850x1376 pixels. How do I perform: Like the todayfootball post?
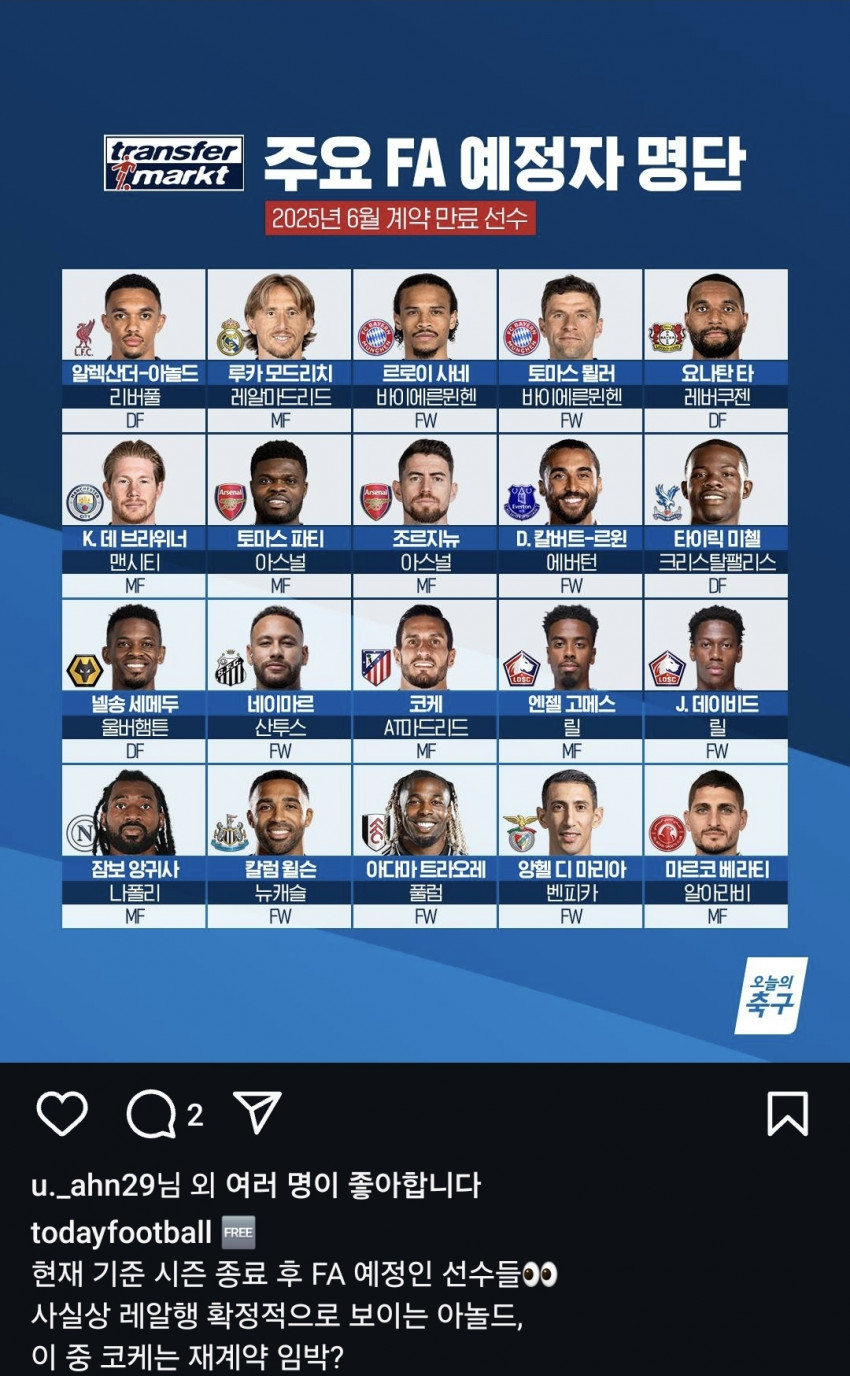[x=62, y=1114]
